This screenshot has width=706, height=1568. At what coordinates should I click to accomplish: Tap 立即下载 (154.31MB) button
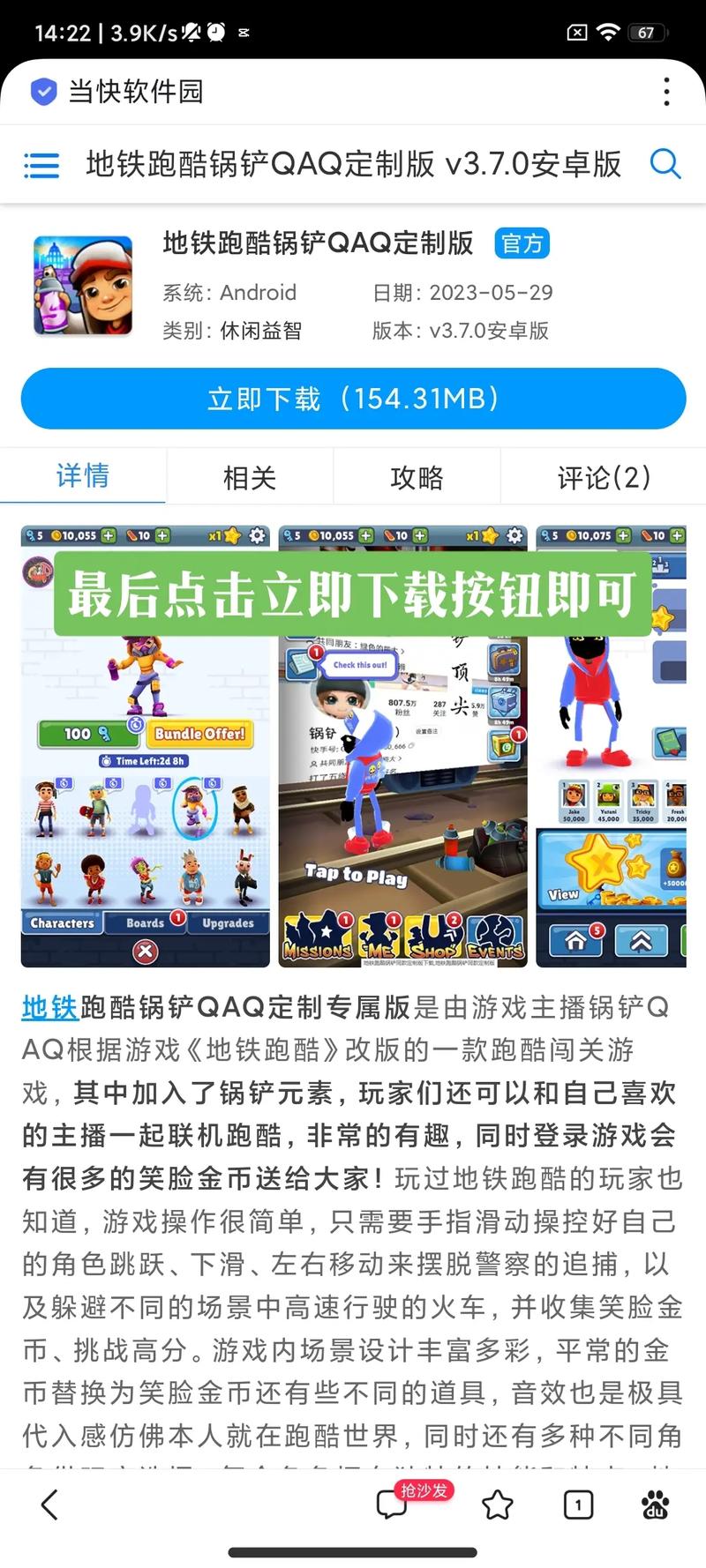353,399
